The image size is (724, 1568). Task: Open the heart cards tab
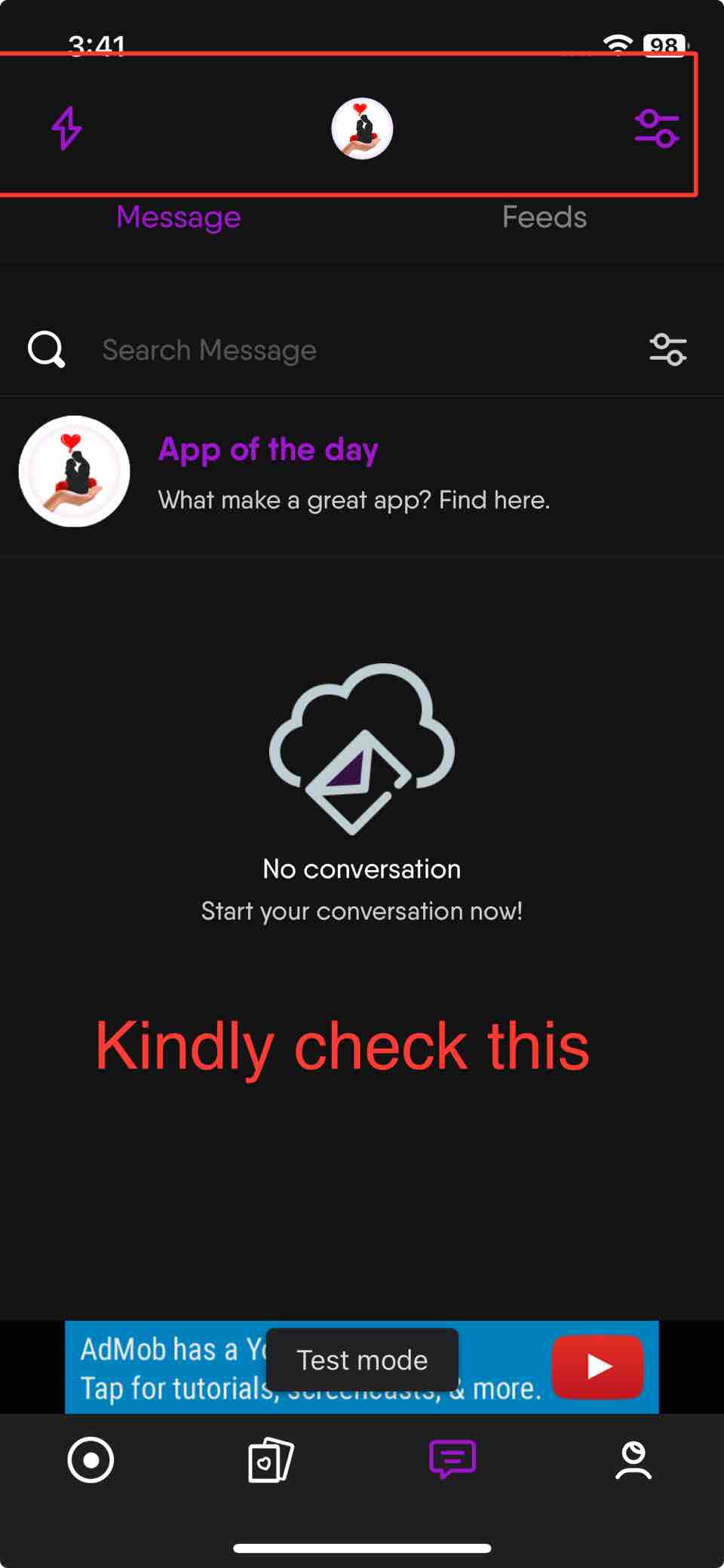coord(271,1460)
